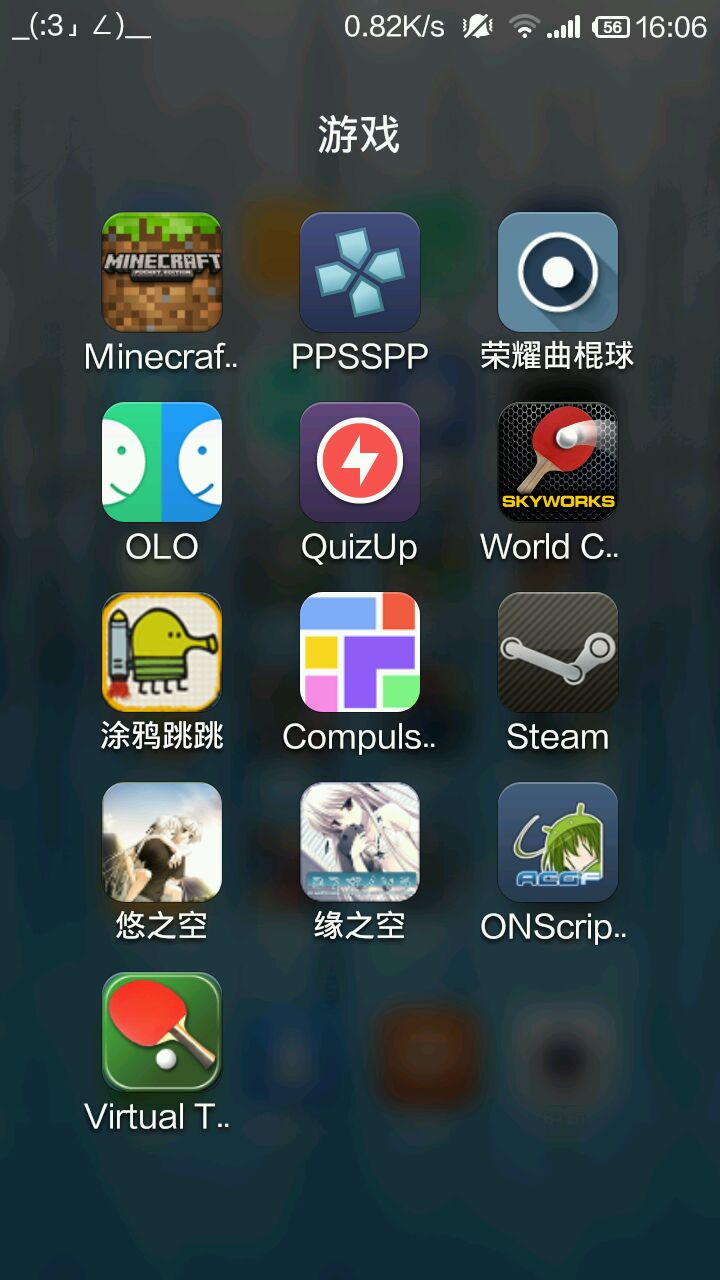Start the OLO game

coord(161,462)
